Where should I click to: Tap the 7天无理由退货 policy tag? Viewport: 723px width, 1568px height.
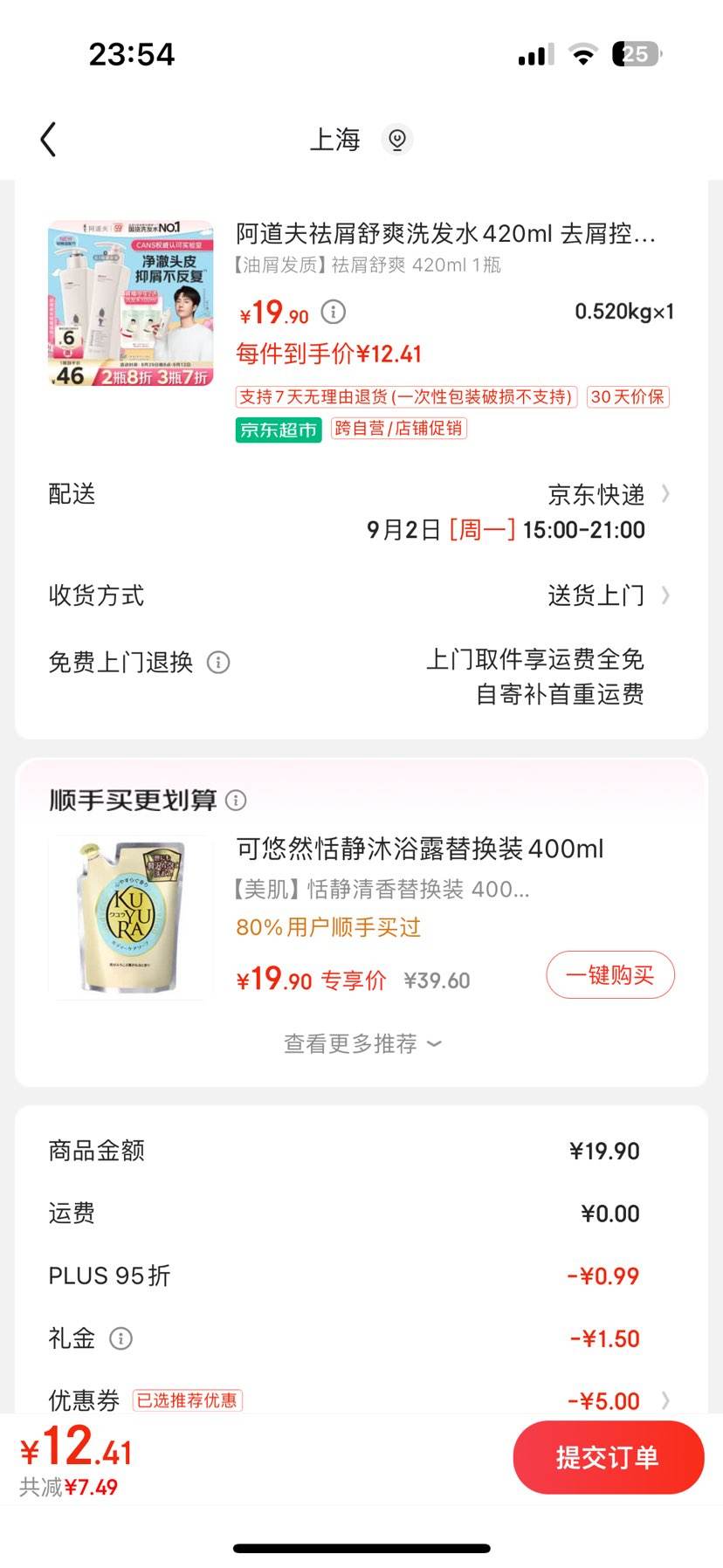[x=404, y=396]
